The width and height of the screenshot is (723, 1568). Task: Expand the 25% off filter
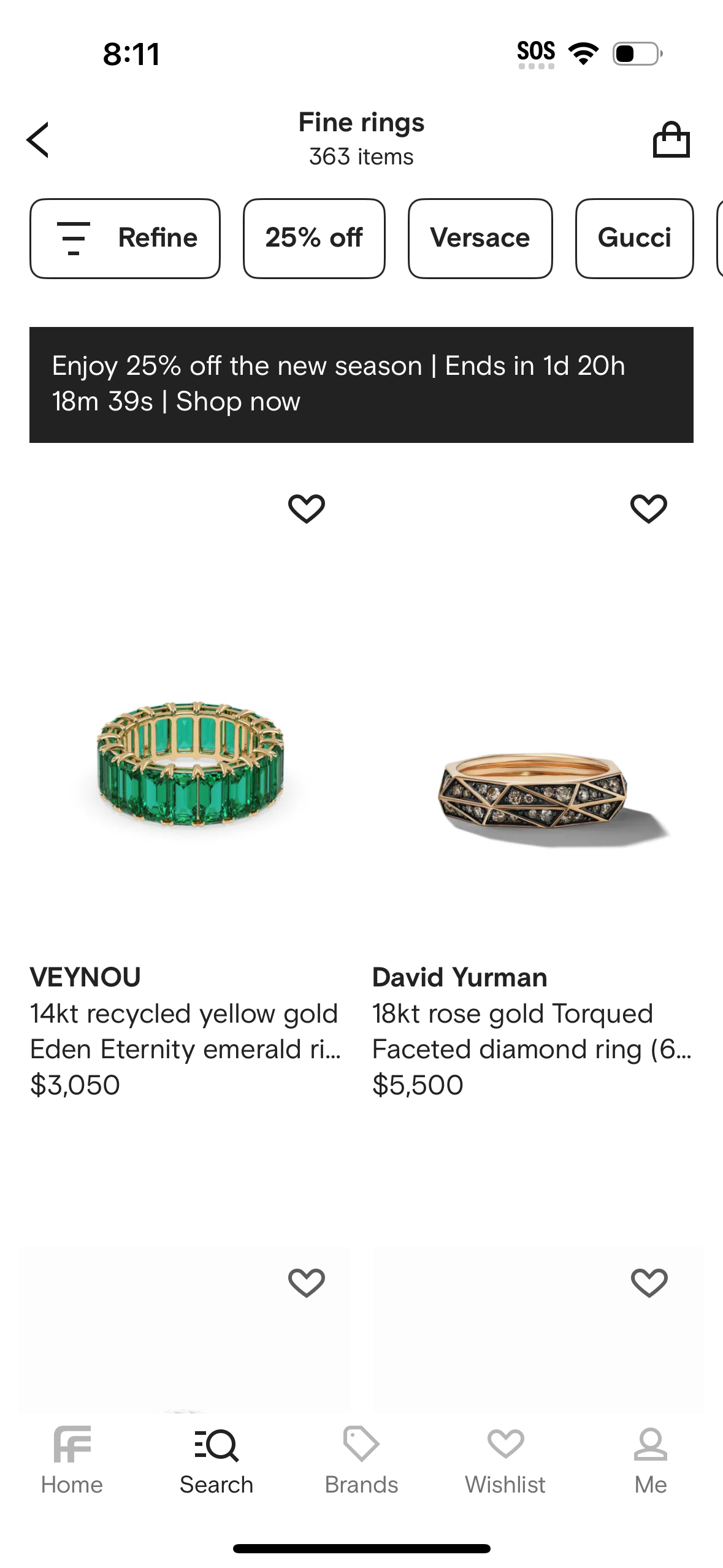pos(313,238)
